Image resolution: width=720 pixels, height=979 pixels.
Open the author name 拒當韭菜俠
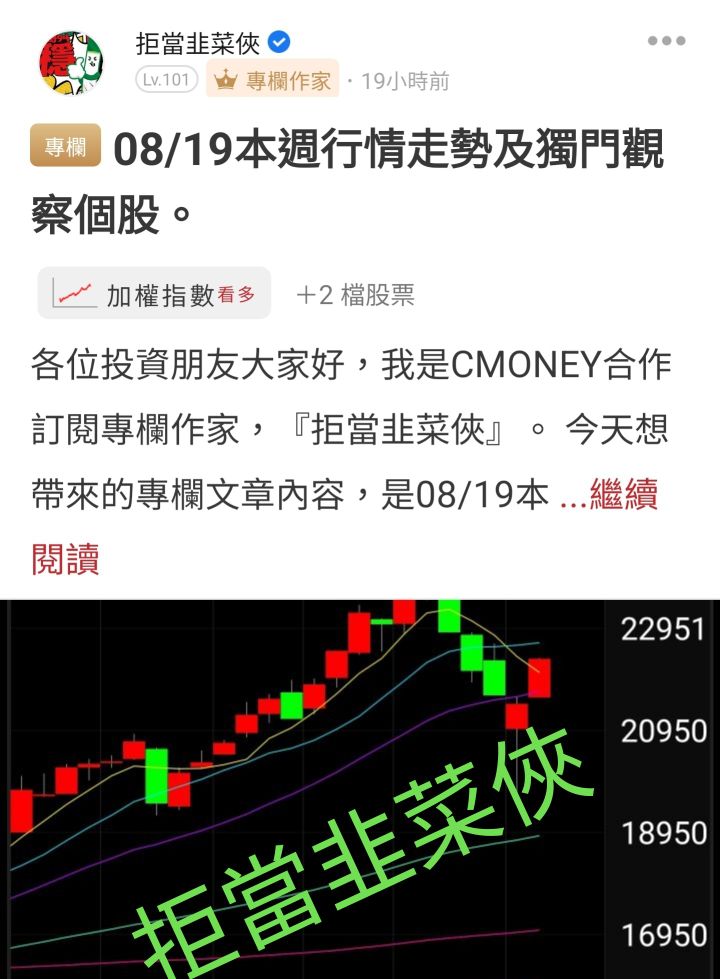click(198, 43)
